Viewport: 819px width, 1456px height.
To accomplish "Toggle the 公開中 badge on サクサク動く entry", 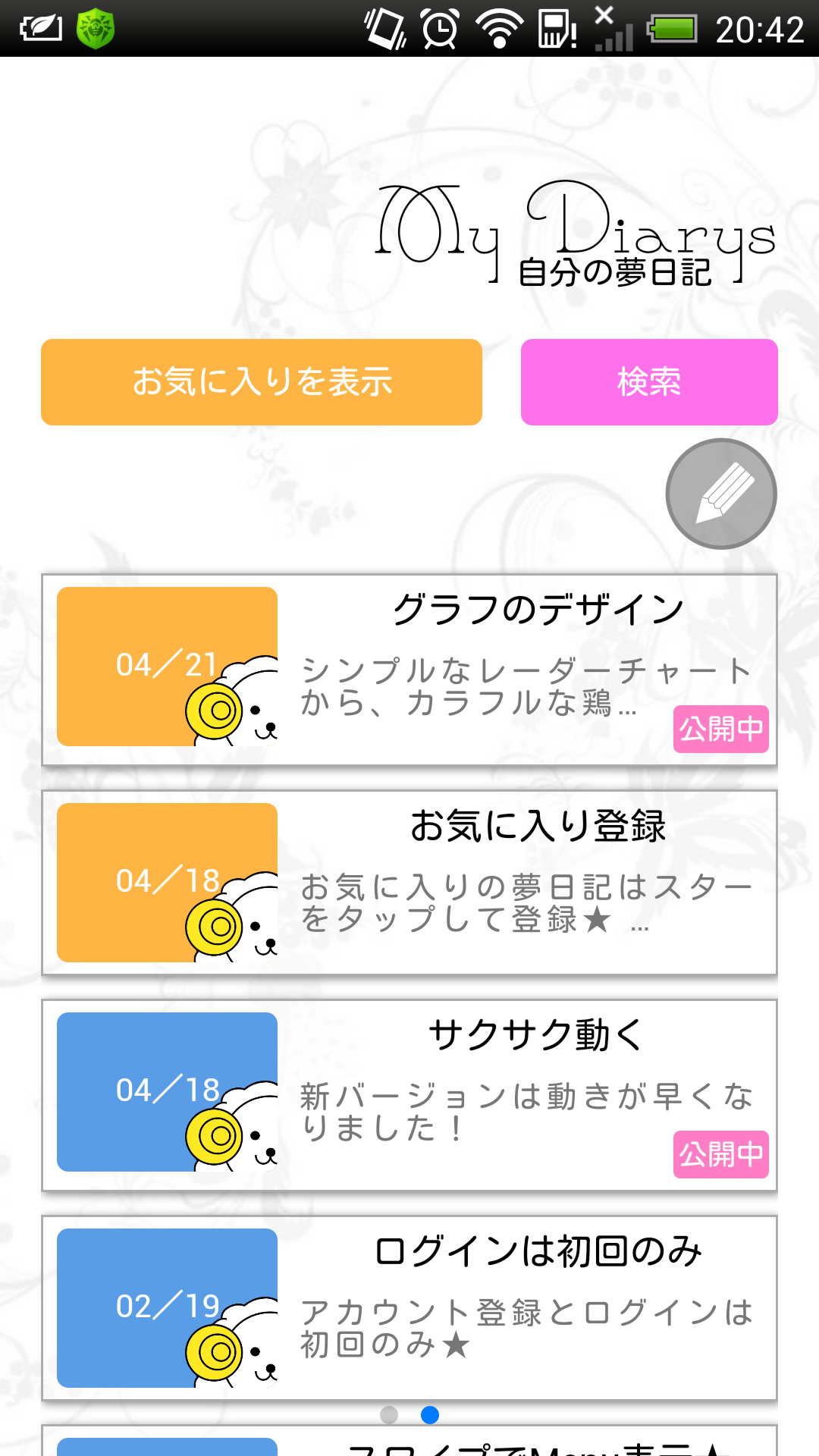I will pyautogui.click(x=721, y=1155).
